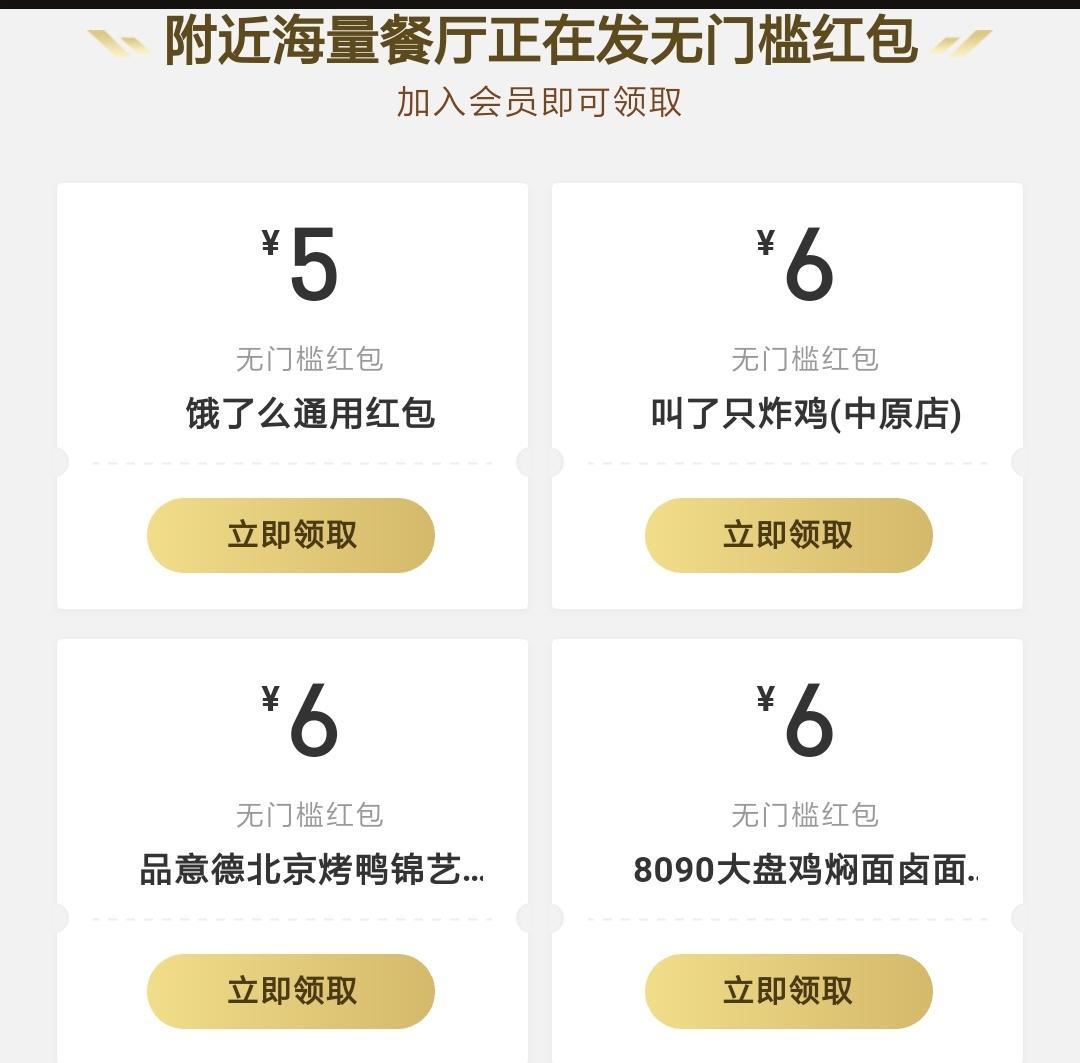The width and height of the screenshot is (1080, 1063).
Task: Claim the 品意德北京烤鸭 ¥6 red packet
Action: [291, 991]
